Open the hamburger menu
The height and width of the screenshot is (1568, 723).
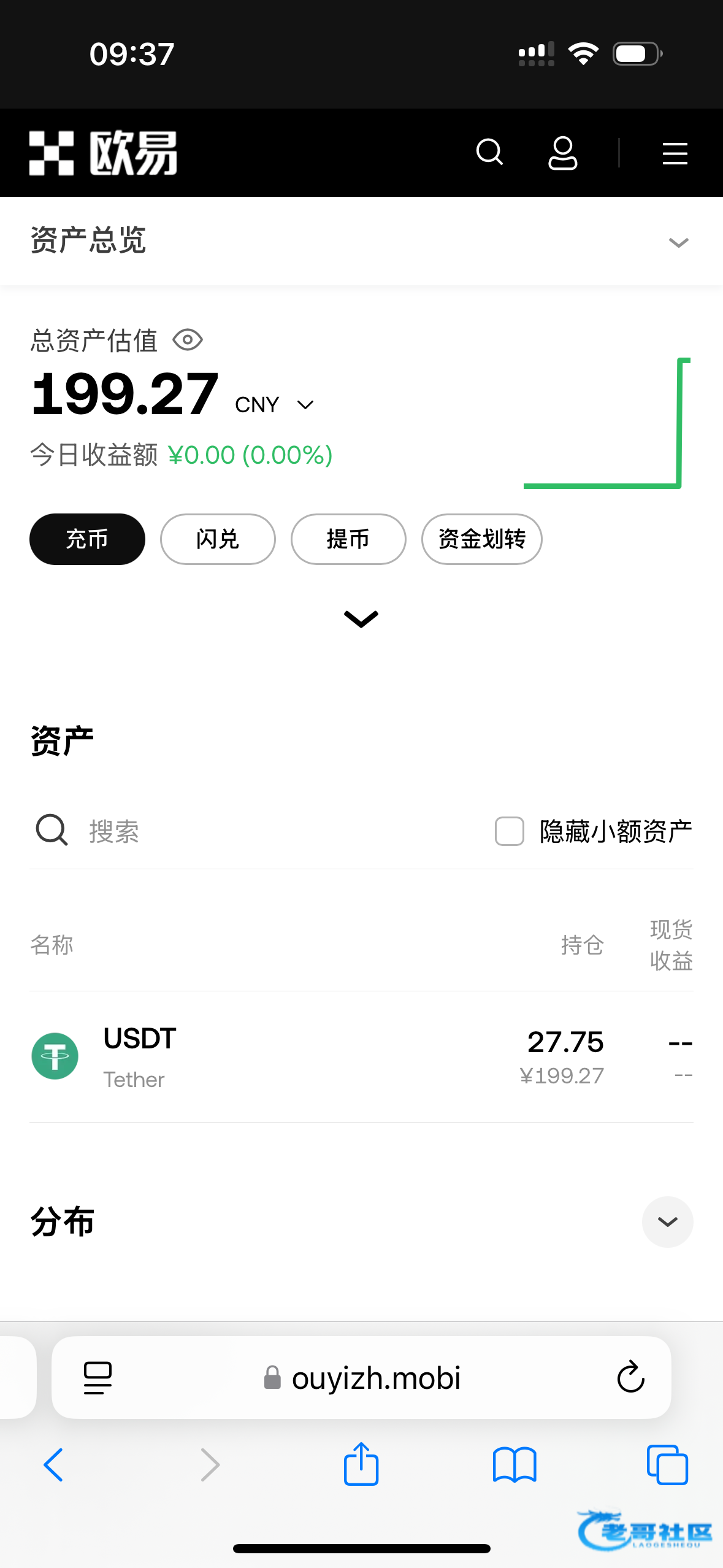click(x=675, y=153)
